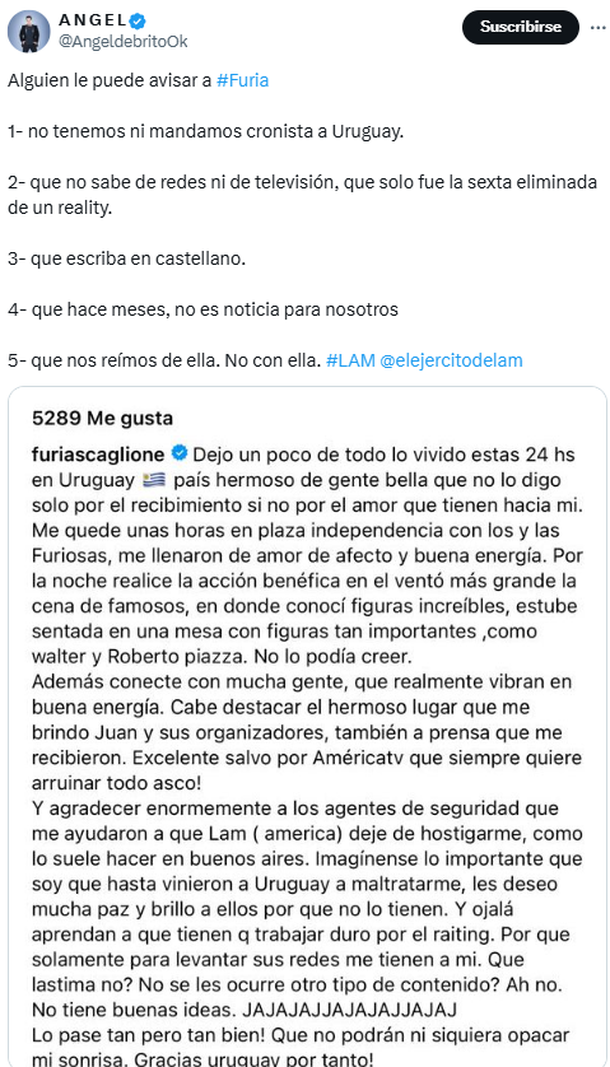Screen dimensions: 610x1067
Task: Open the @elejercitodelam mention
Action: [451, 360]
